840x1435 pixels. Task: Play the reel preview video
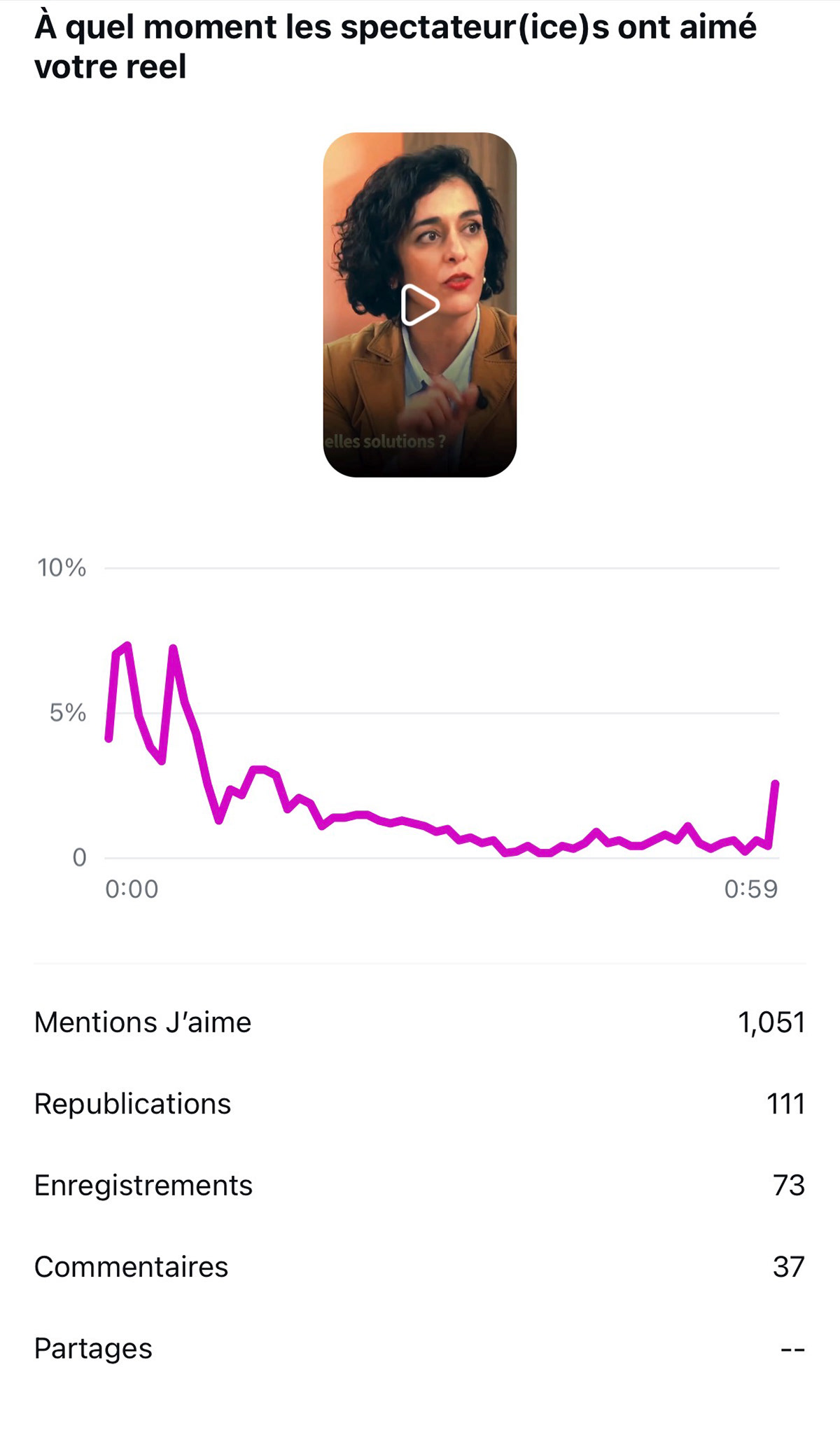pos(419,305)
